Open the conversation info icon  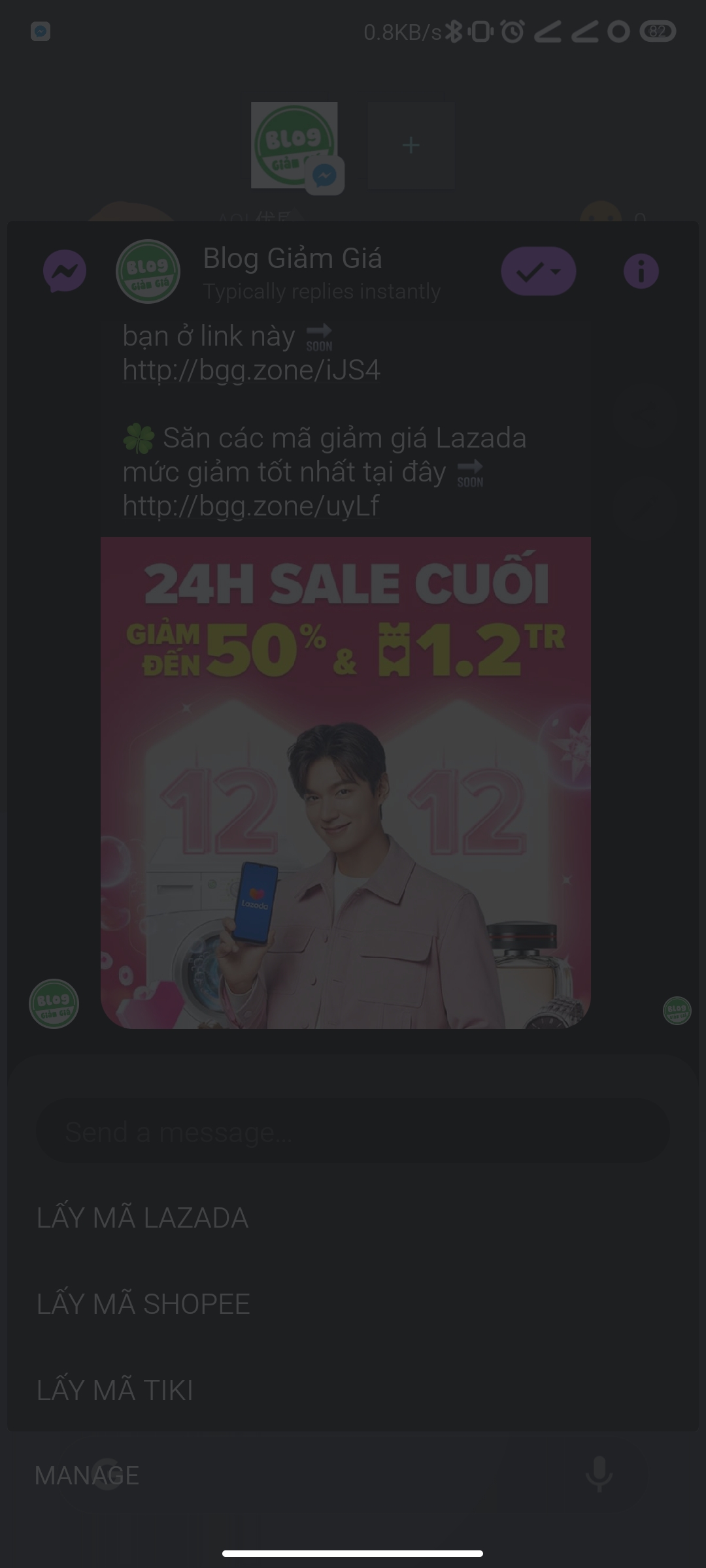(x=641, y=270)
